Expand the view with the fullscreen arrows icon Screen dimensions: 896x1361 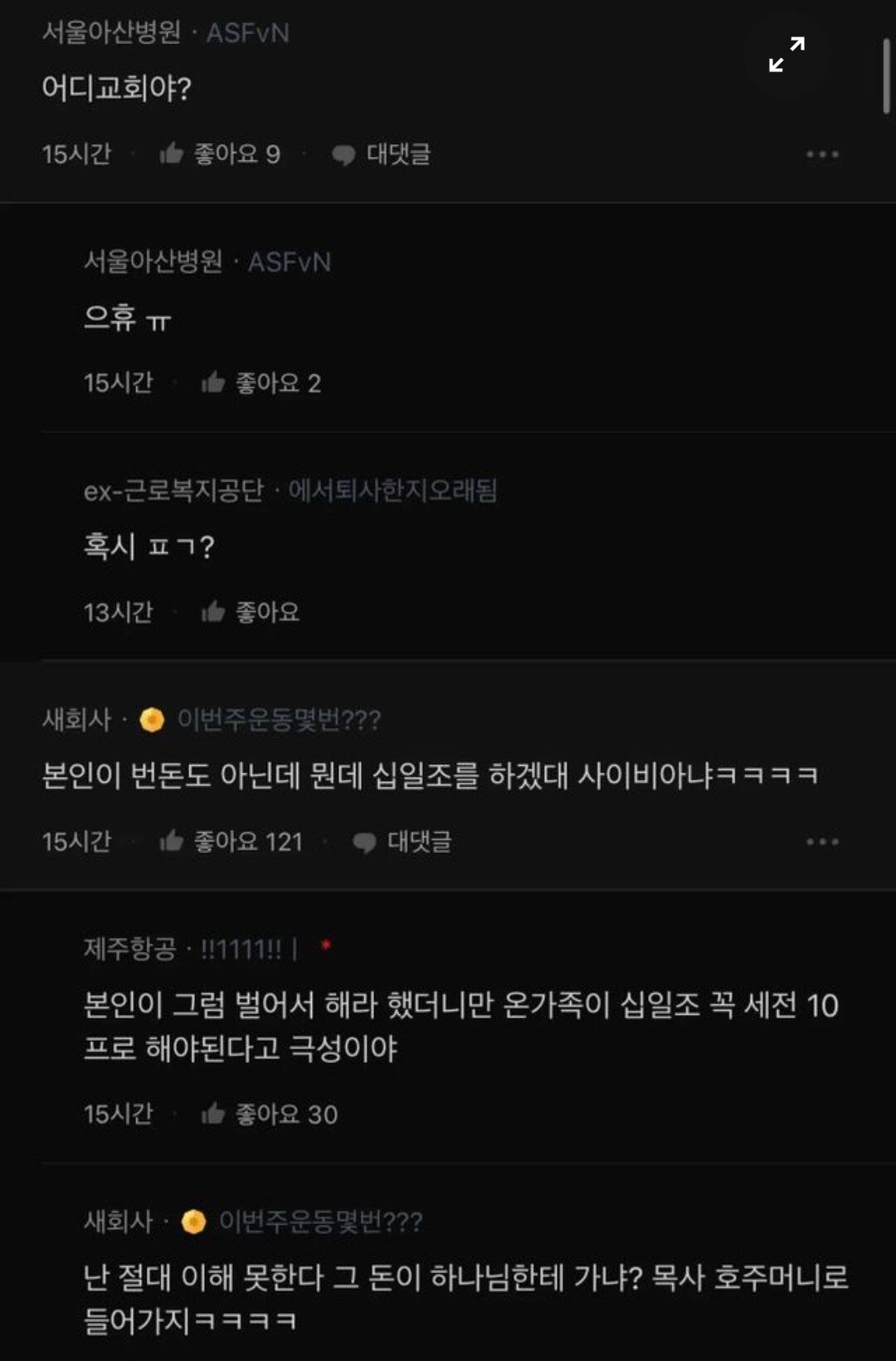pos(786,54)
